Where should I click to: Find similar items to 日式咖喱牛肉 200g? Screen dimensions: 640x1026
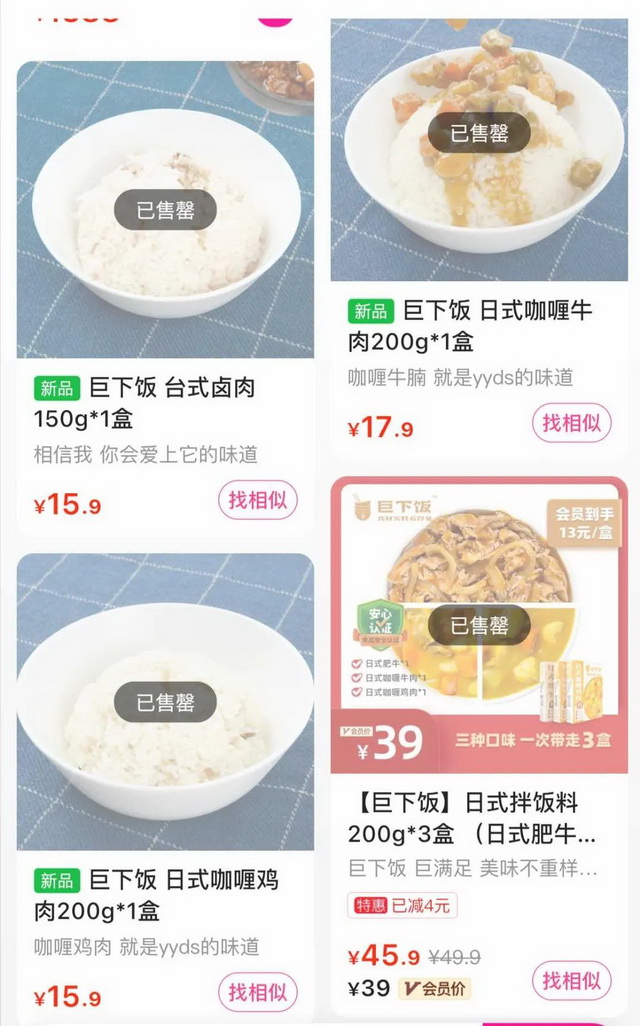click(x=572, y=423)
